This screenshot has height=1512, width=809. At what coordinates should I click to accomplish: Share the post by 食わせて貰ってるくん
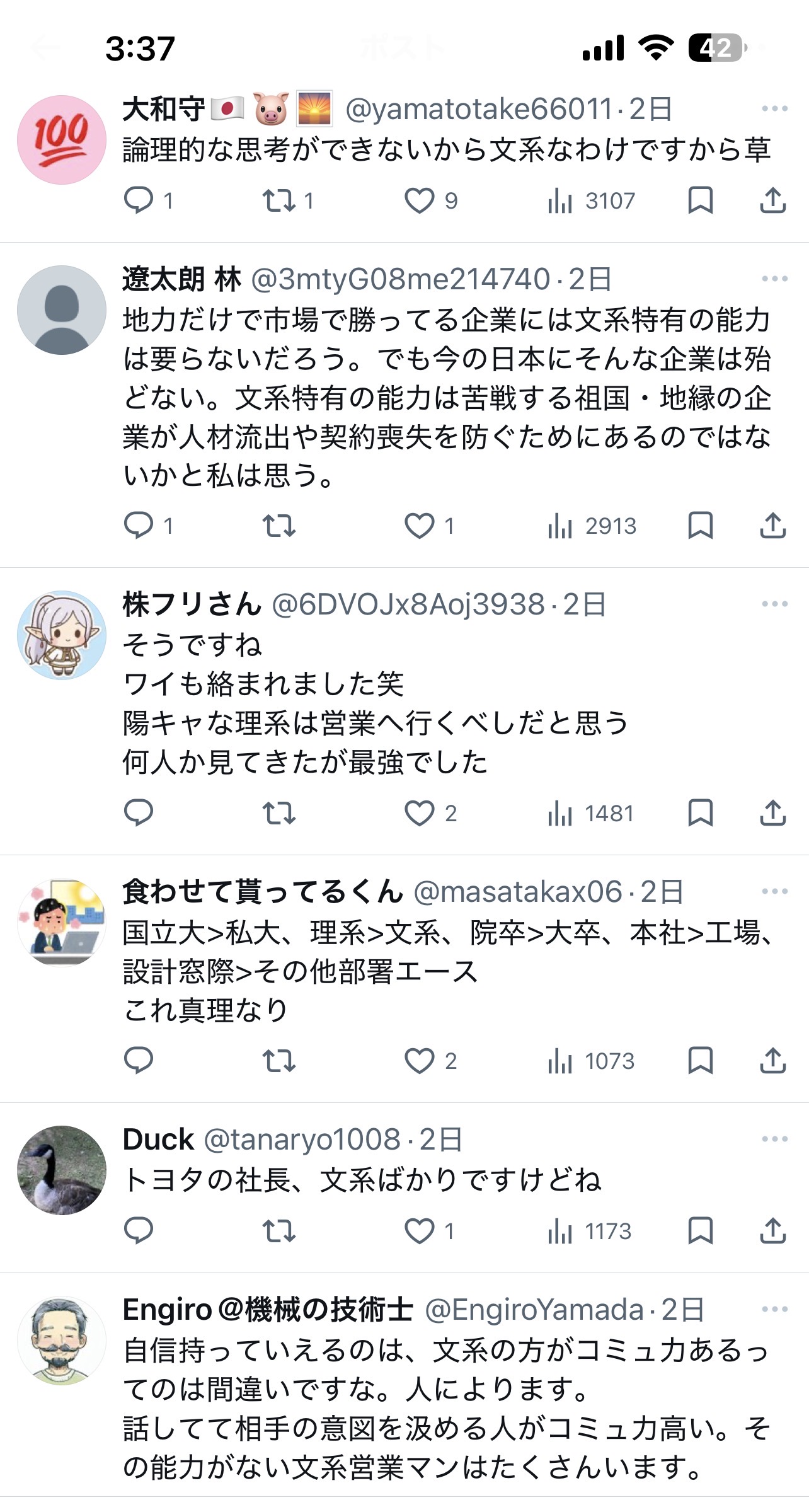(x=772, y=1061)
